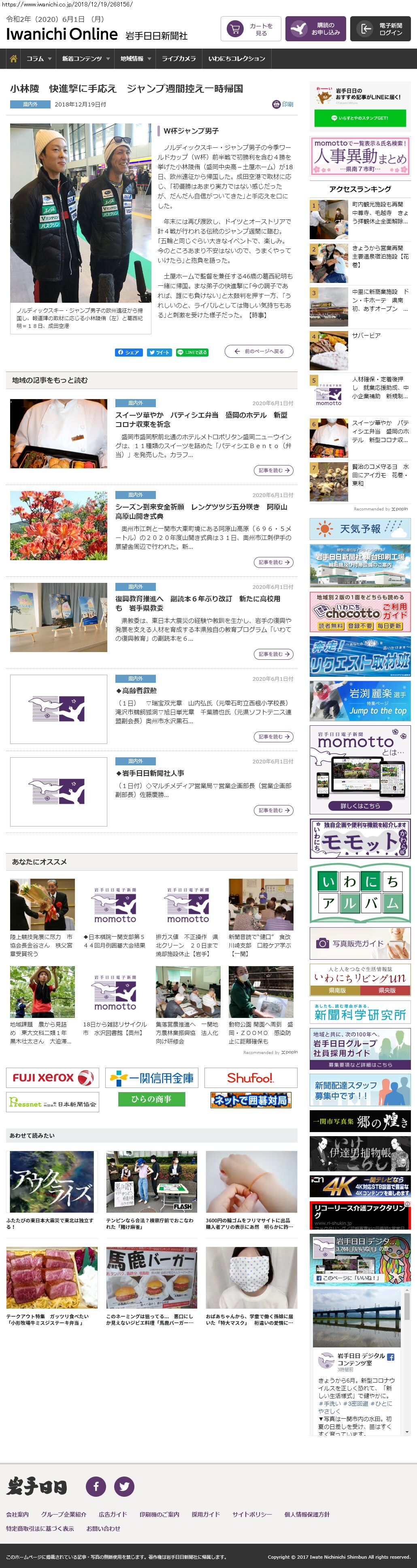Open the 天気予報 weather banner
This screenshot has height=1568, width=417.
pyautogui.click(x=360, y=529)
